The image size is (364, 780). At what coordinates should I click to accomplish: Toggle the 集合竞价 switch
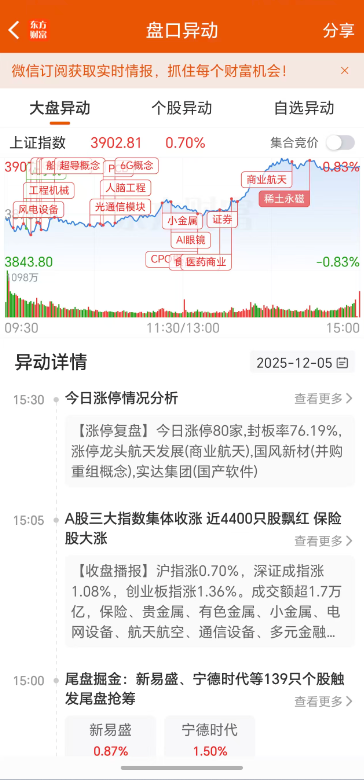(340, 143)
